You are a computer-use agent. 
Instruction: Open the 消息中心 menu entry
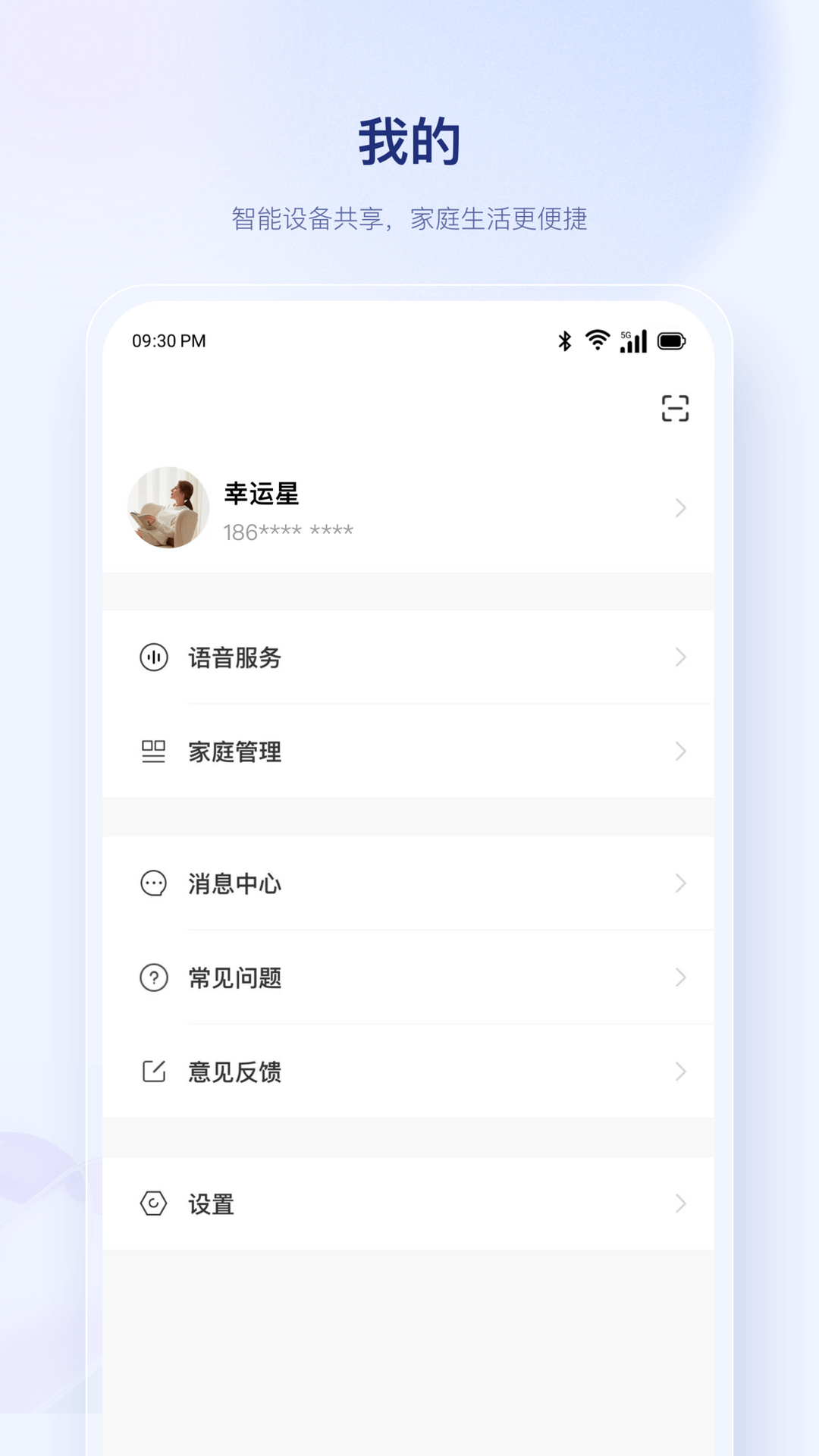coord(236,883)
